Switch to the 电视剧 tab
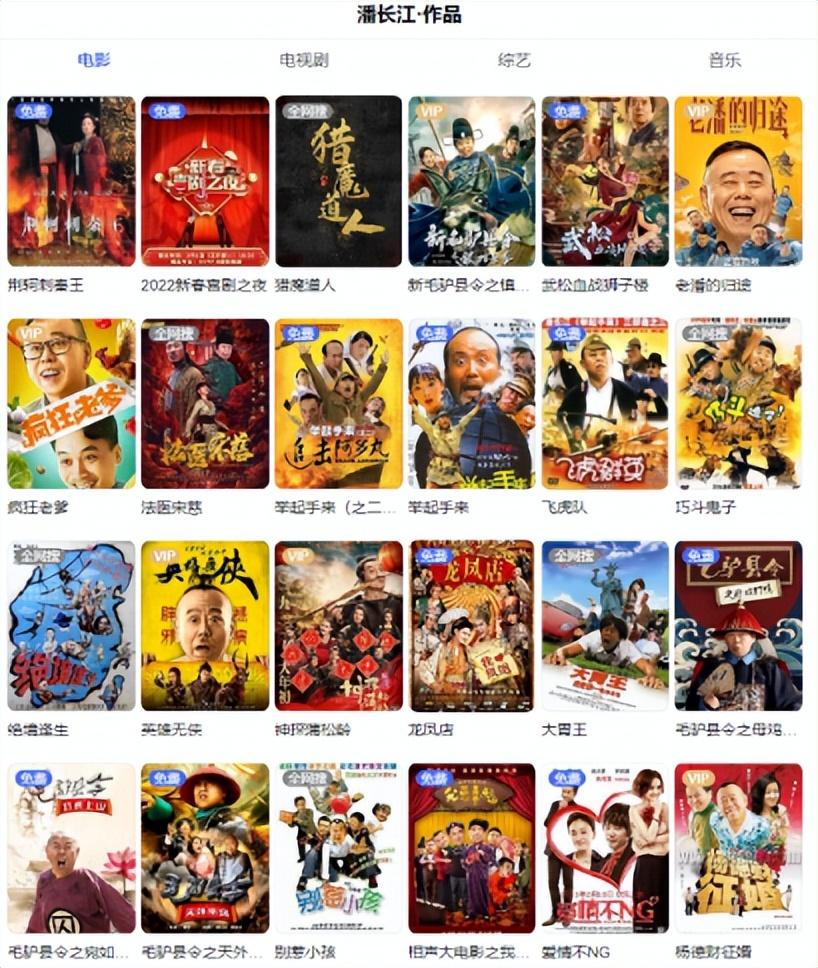This screenshot has height=968, width=818. tap(304, 60)
